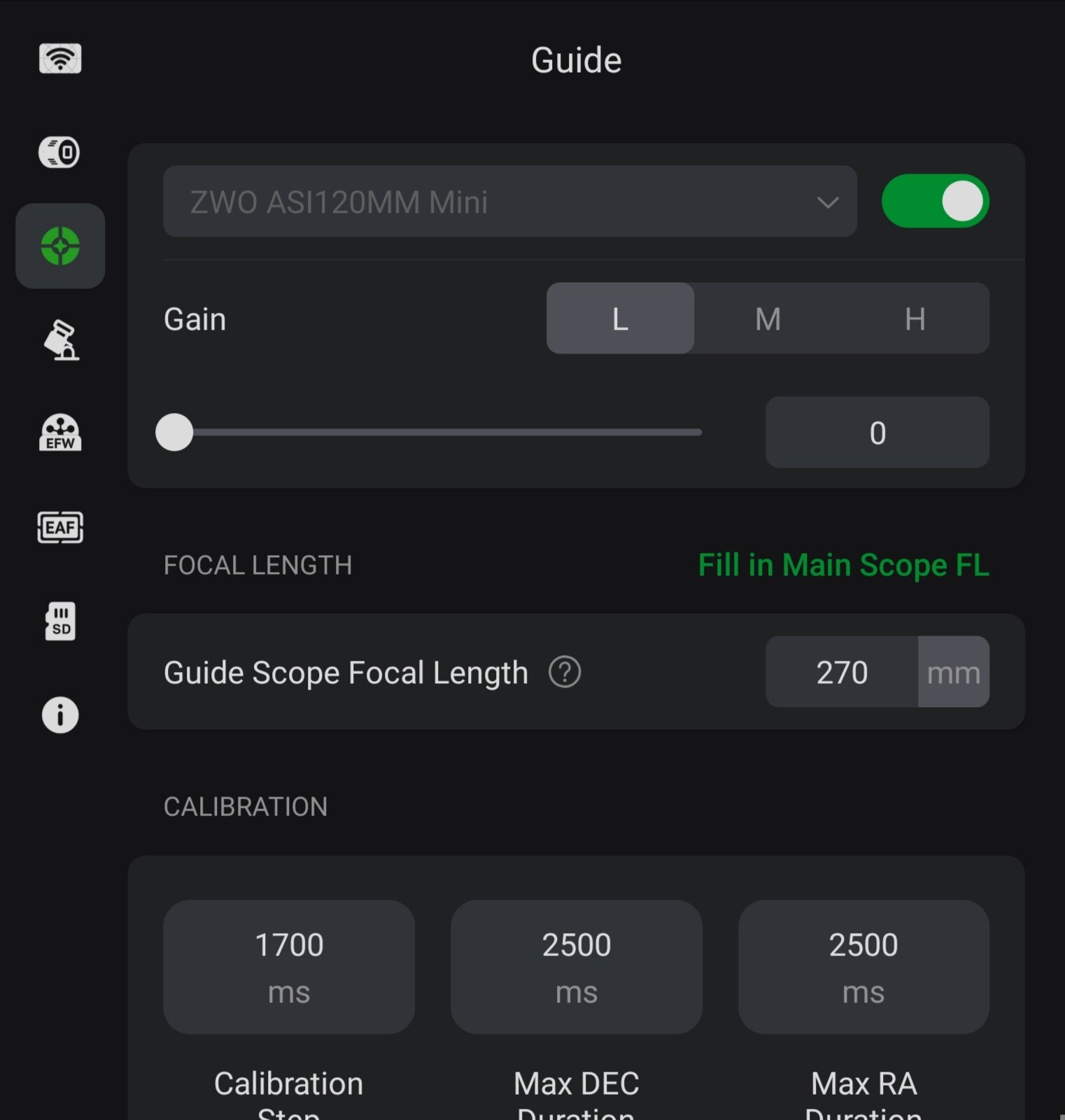The image size is (1065, 1120).
Task: Open the Wi-Fi settings section
Action: point(60,59)
